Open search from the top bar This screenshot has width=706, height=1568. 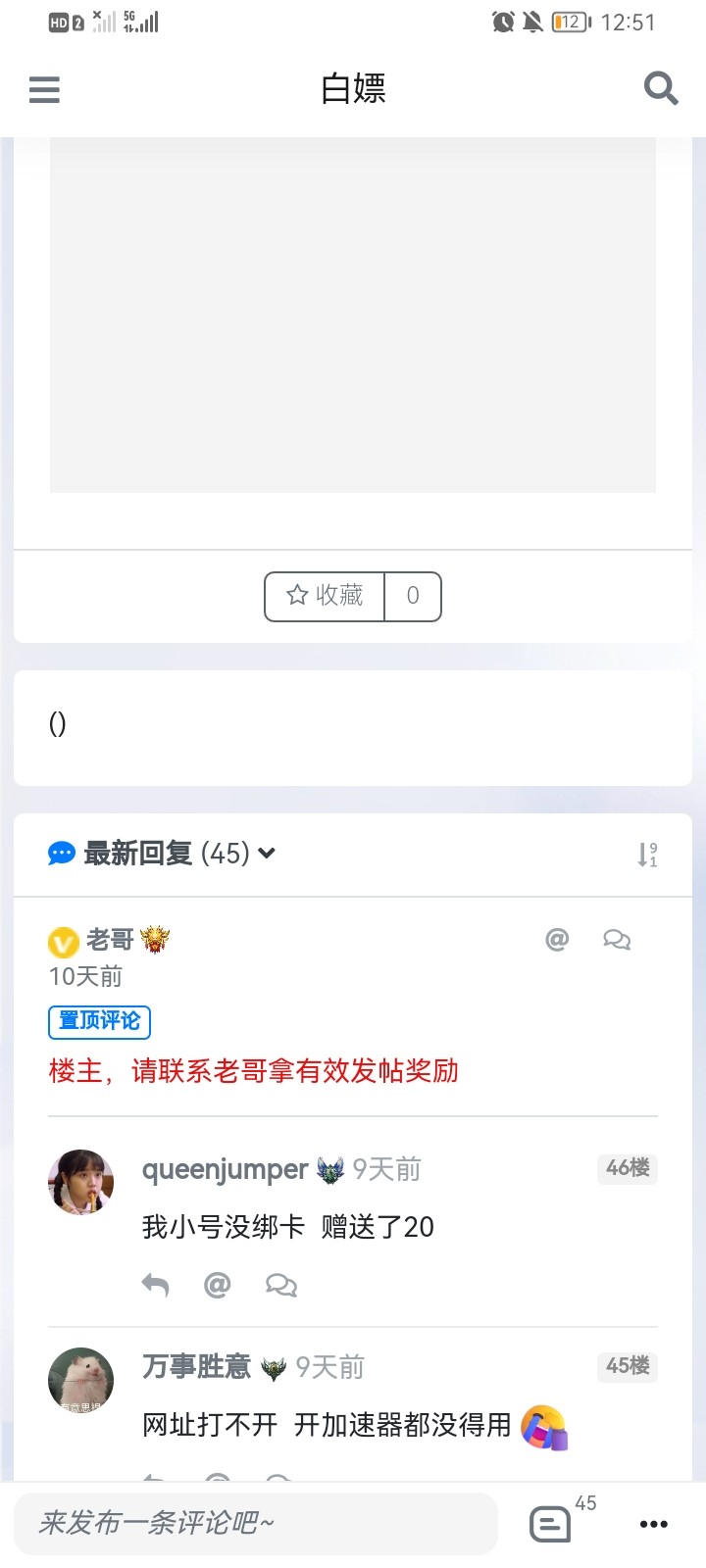(661, 88)
